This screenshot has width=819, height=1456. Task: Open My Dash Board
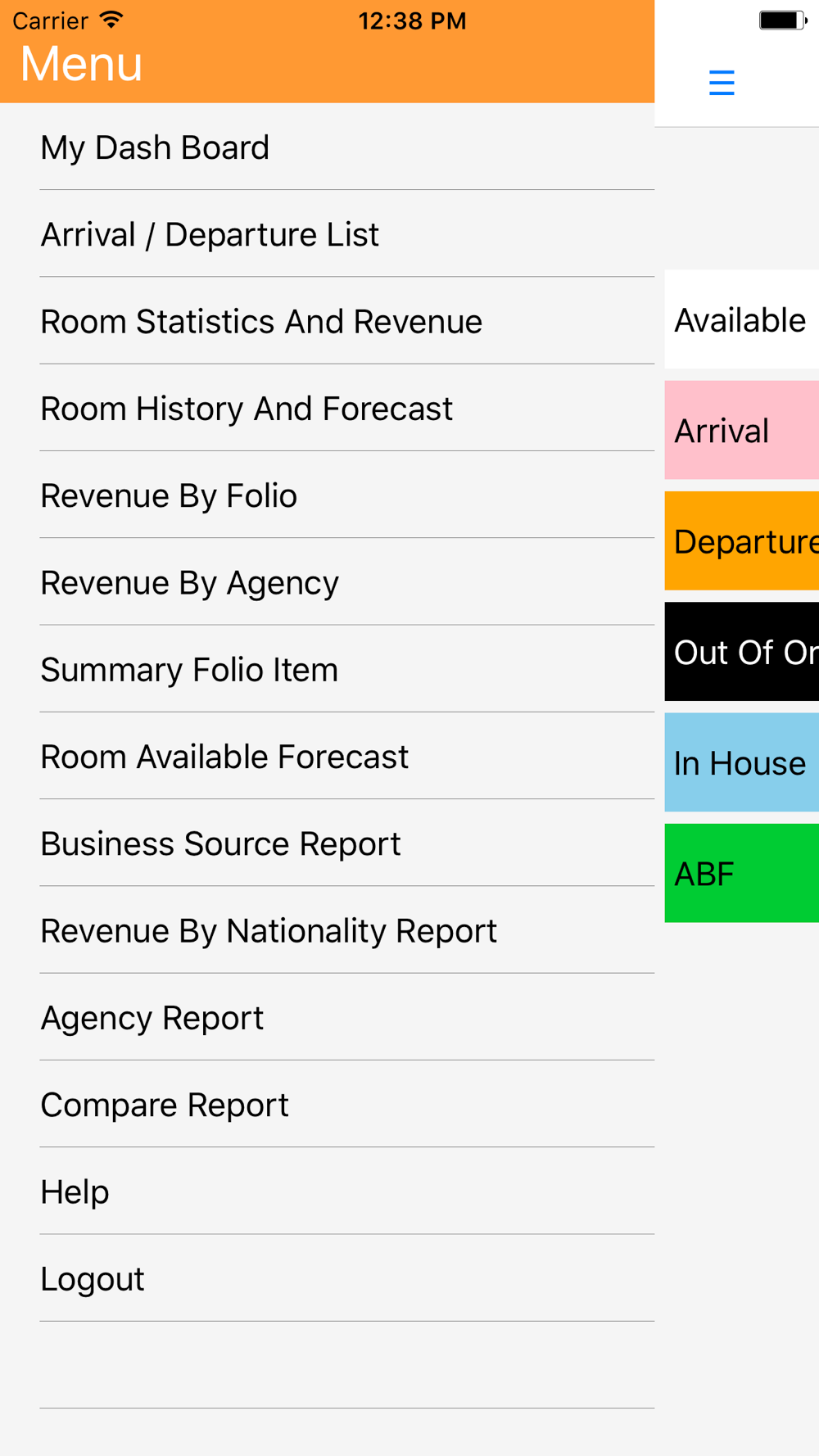(328, 147)
